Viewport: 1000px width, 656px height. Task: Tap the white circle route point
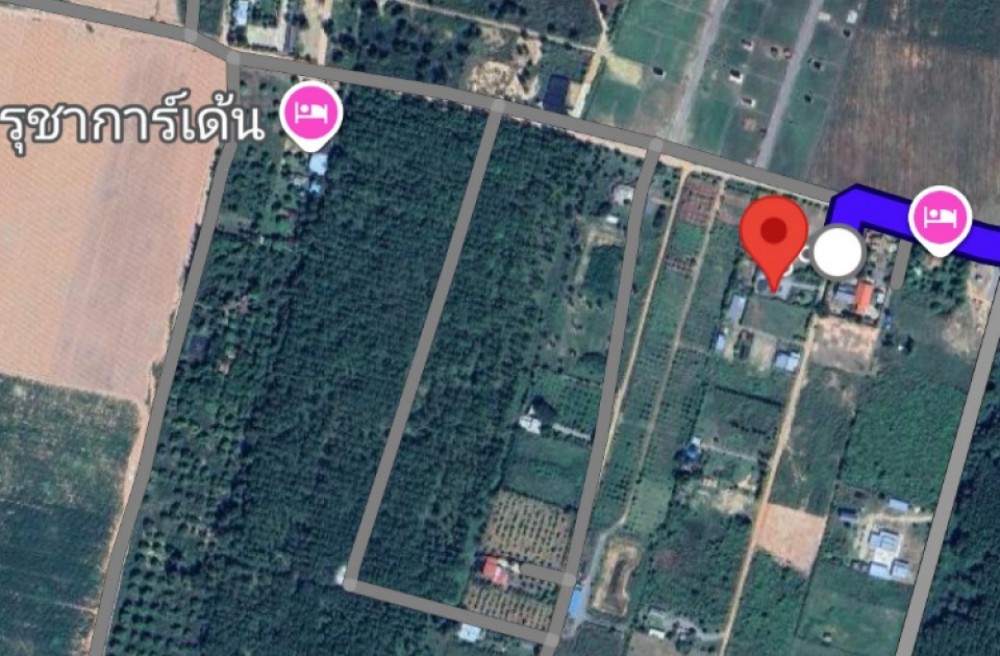[x=838, y=252]
